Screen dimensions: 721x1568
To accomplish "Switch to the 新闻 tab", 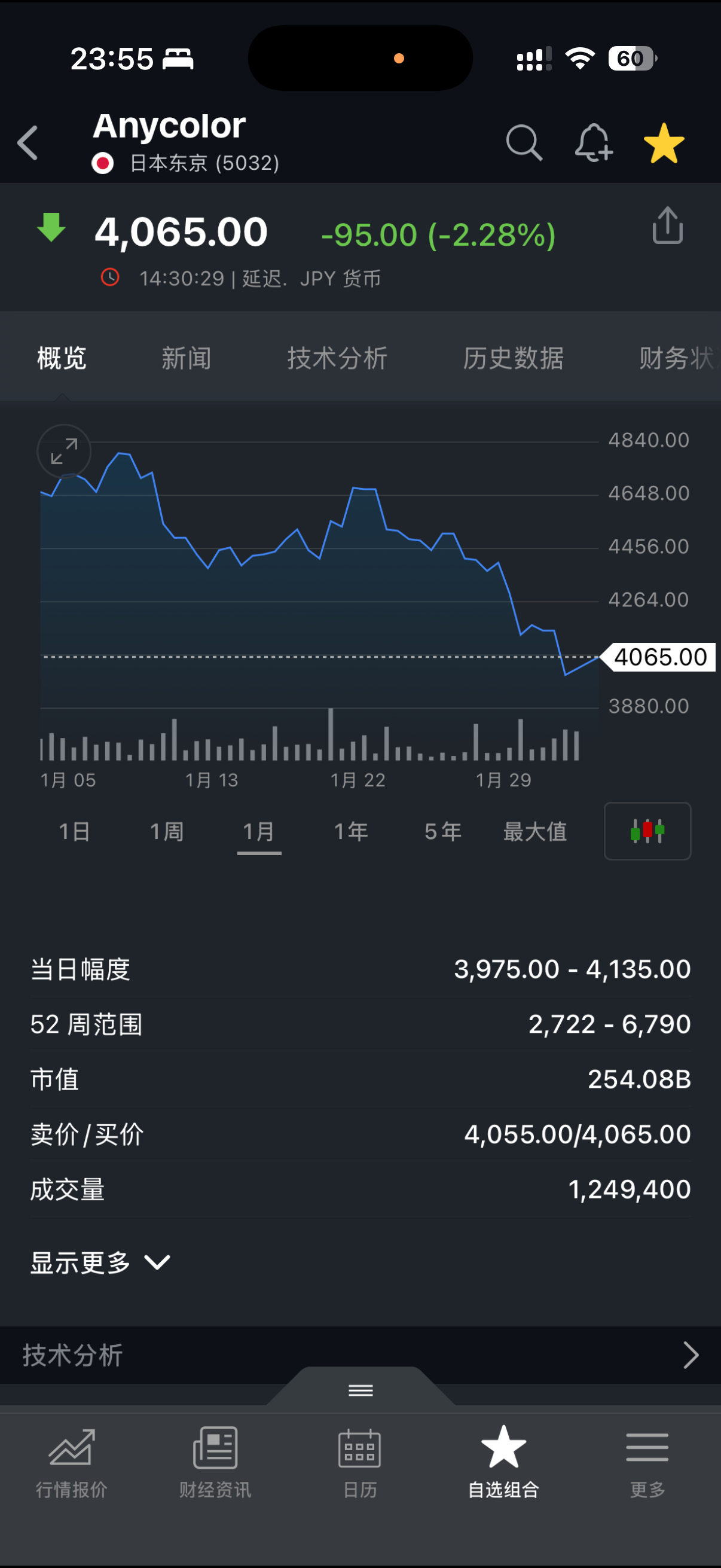I will [186, 358].
